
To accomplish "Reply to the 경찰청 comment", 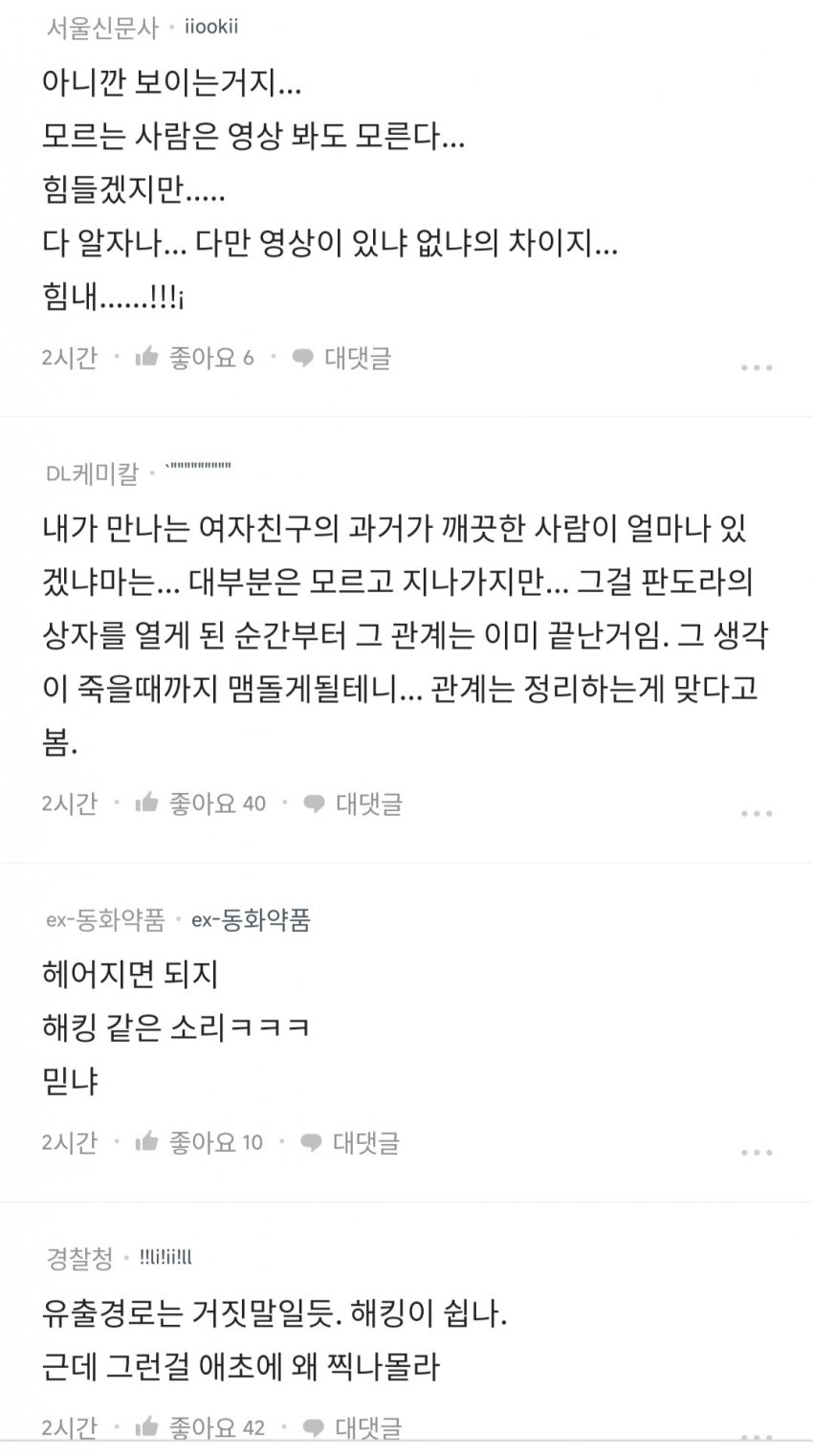I will point(354,1427).
